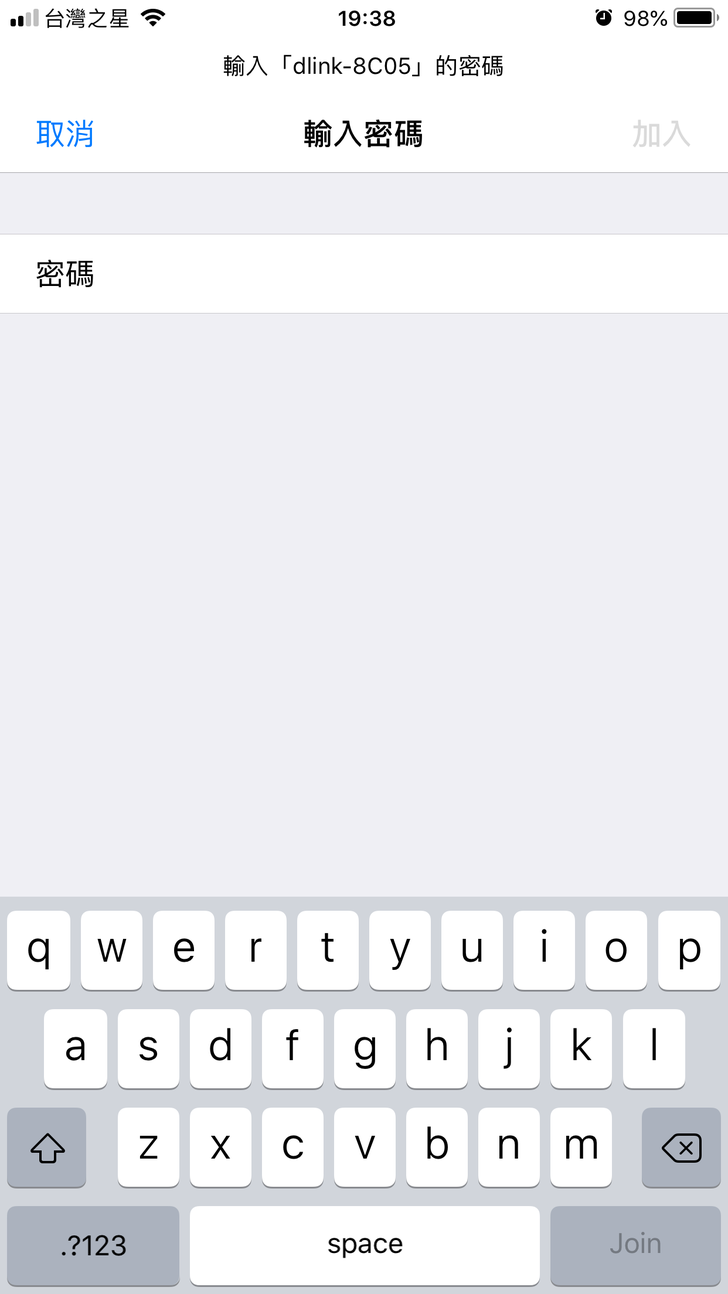Tap the backspace key
Screen dimensions: 728x1294
(x=681, y=1148)
